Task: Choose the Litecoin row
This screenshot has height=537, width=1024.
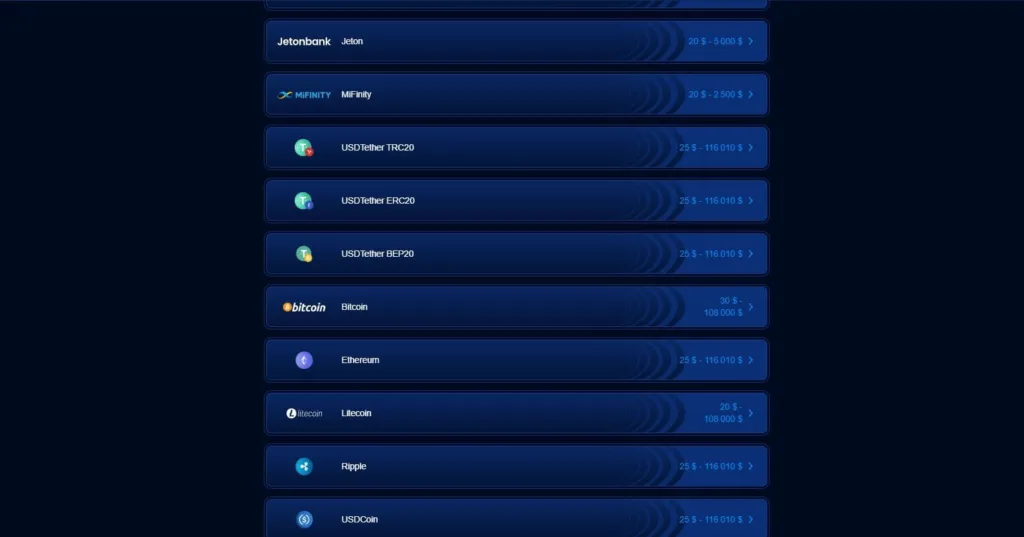Action: [515, 413]
